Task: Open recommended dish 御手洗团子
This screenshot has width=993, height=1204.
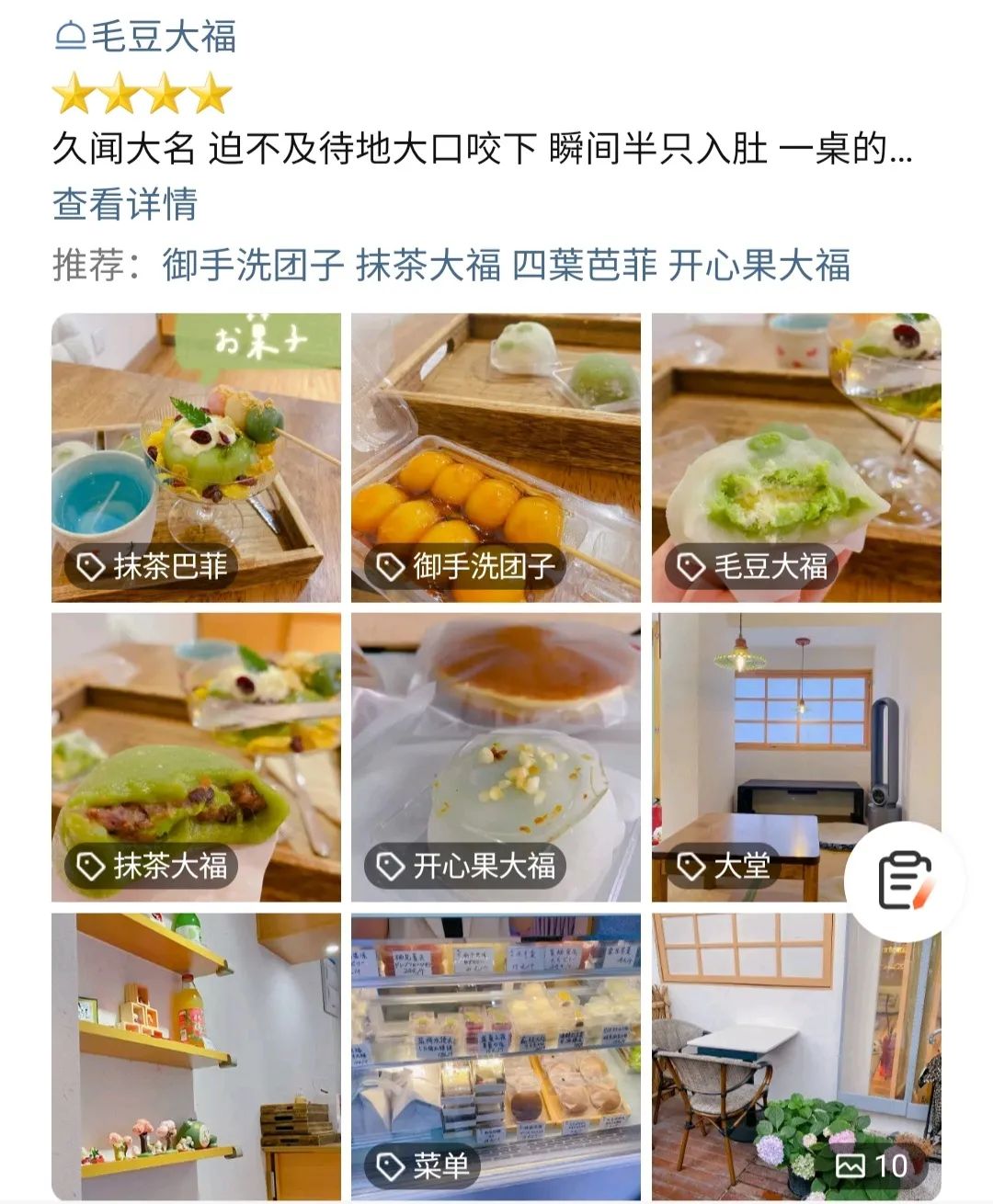Action: click(x=253, y=265)
